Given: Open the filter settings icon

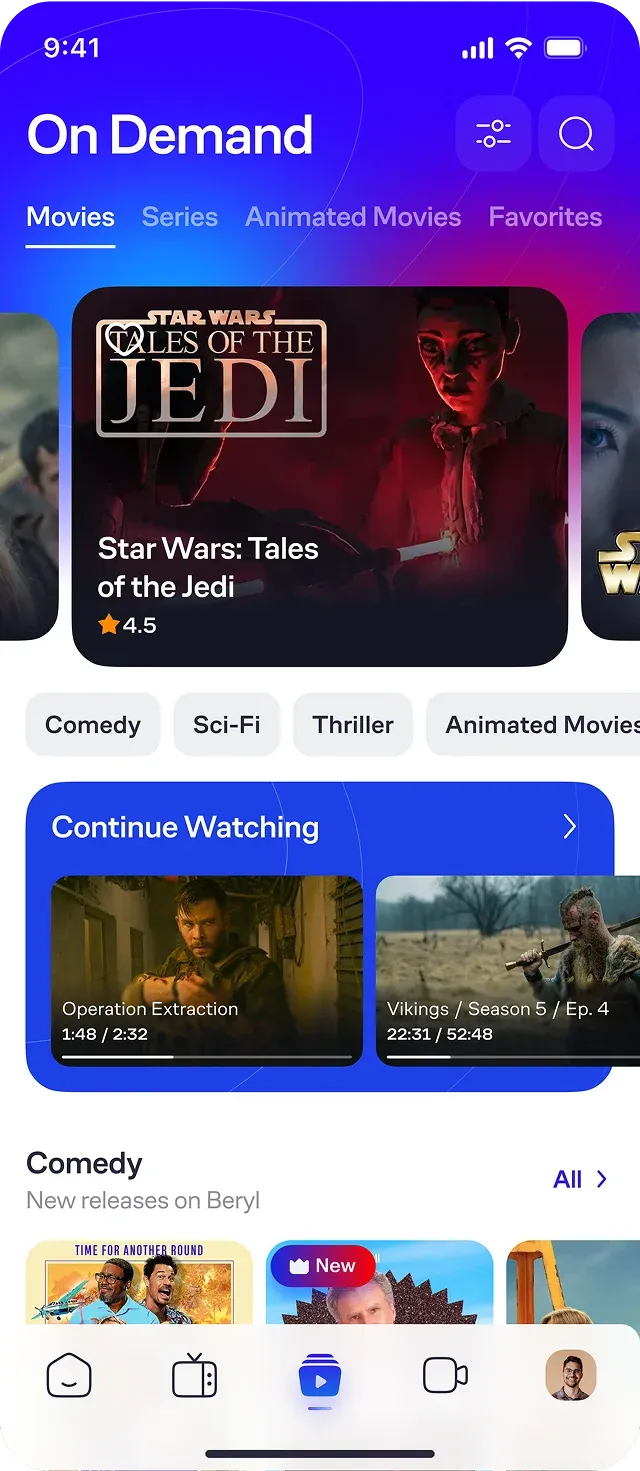Looking at the screenshot, I should point(493,134).
